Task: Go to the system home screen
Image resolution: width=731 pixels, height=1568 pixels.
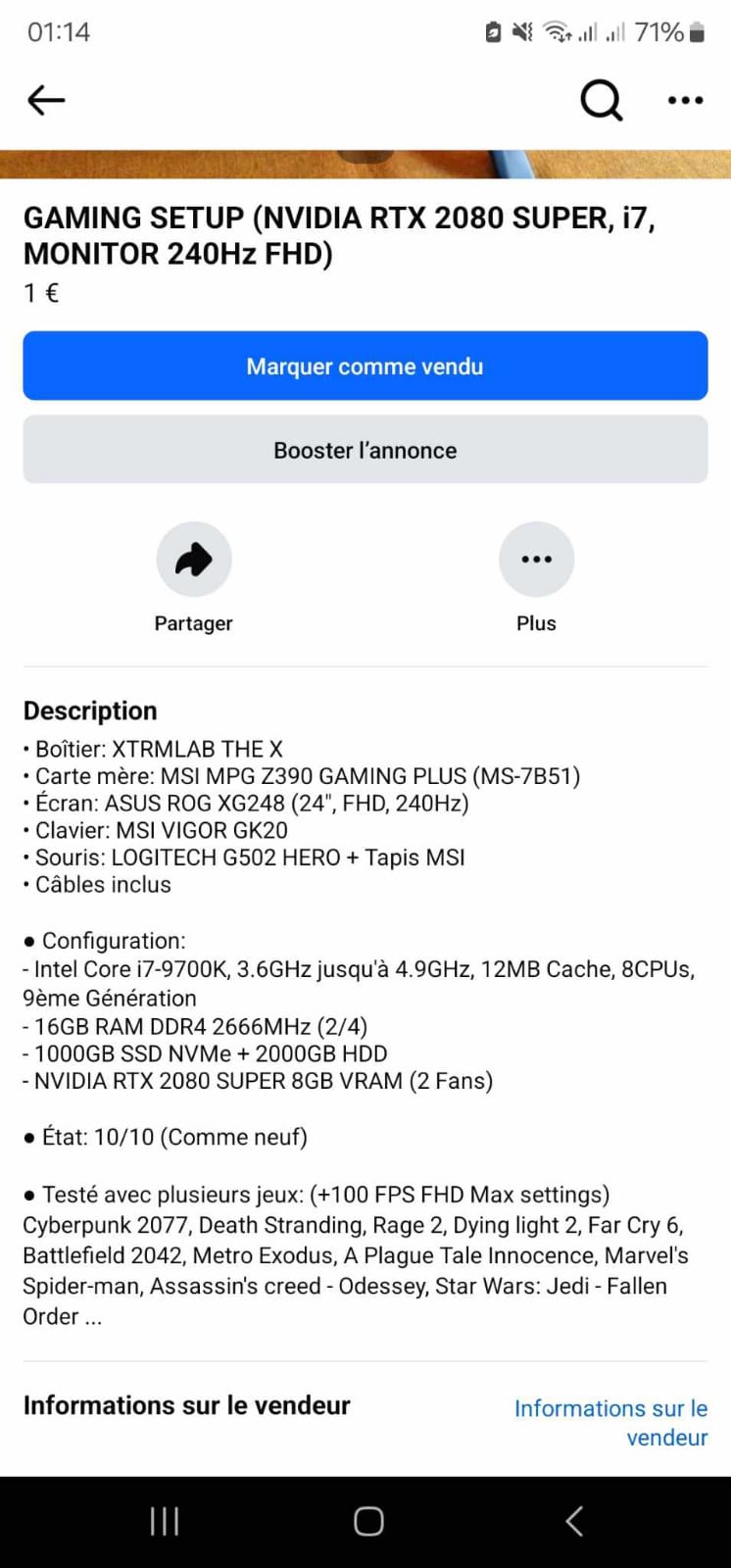Action: pyautogui.click(x=368, y=1521)
